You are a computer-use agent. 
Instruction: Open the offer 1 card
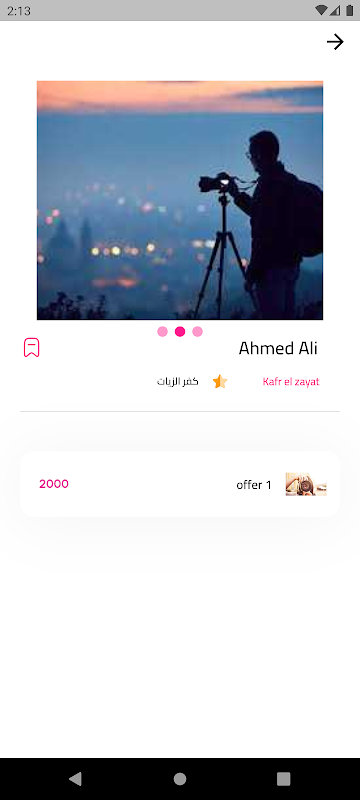coord(180,484)
